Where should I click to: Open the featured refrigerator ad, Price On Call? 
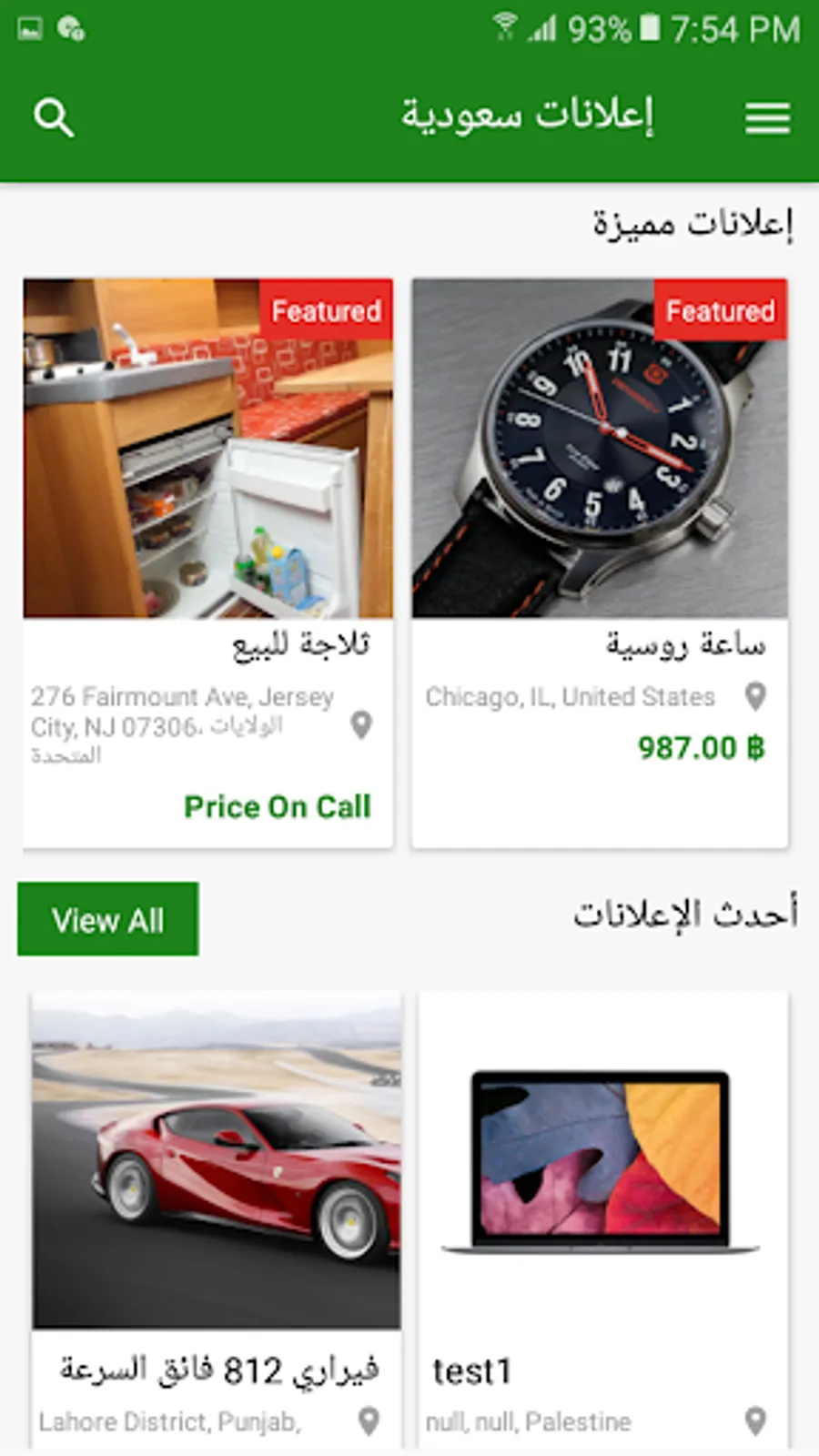click(x=208, y=562)
